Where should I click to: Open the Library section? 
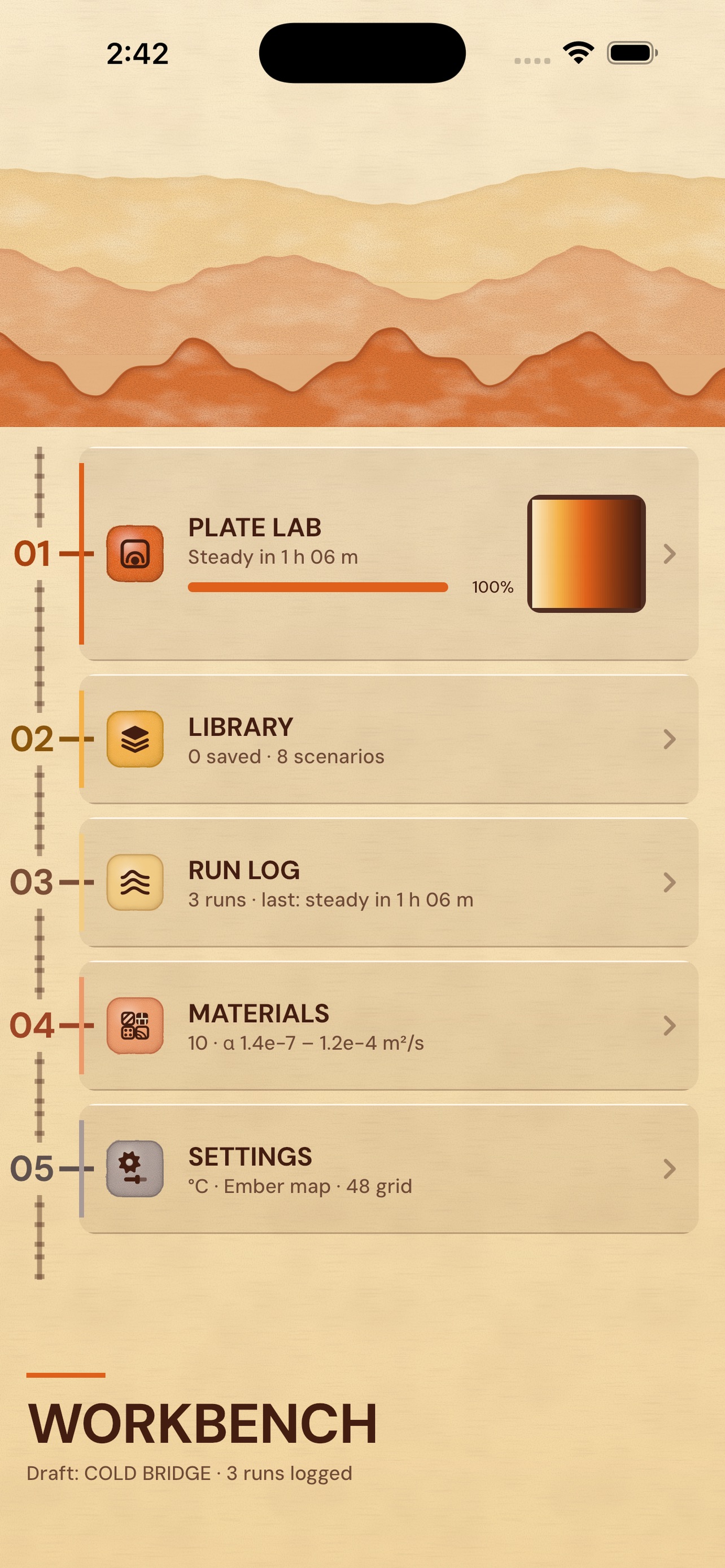point(388,739)
